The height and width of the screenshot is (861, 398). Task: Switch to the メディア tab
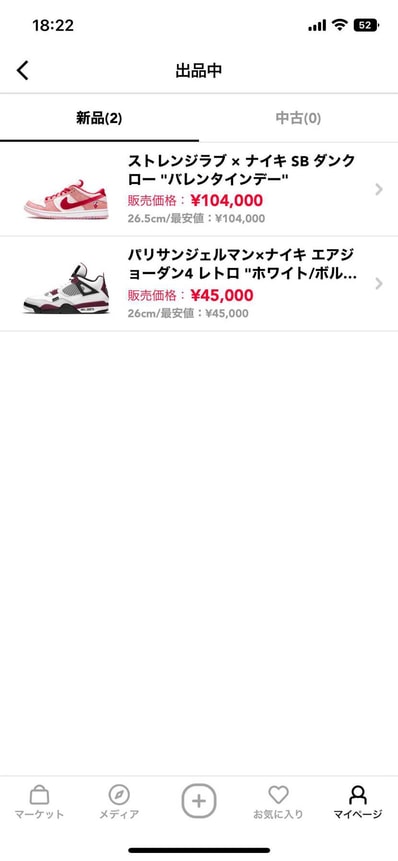coord(119,803)
